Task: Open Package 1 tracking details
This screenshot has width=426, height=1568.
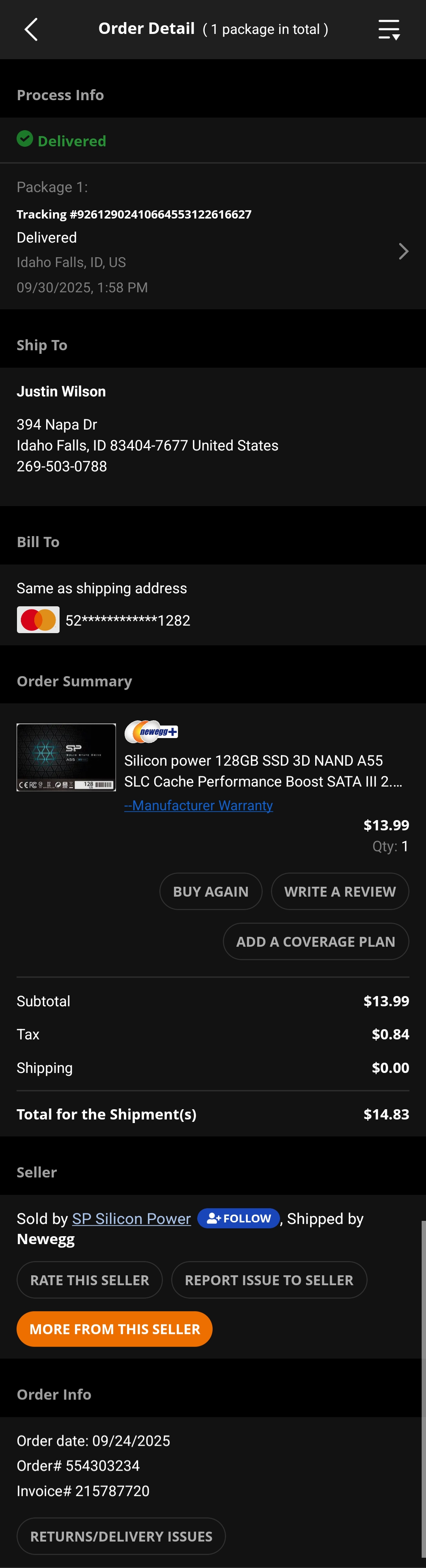Action: pos(403,251)
